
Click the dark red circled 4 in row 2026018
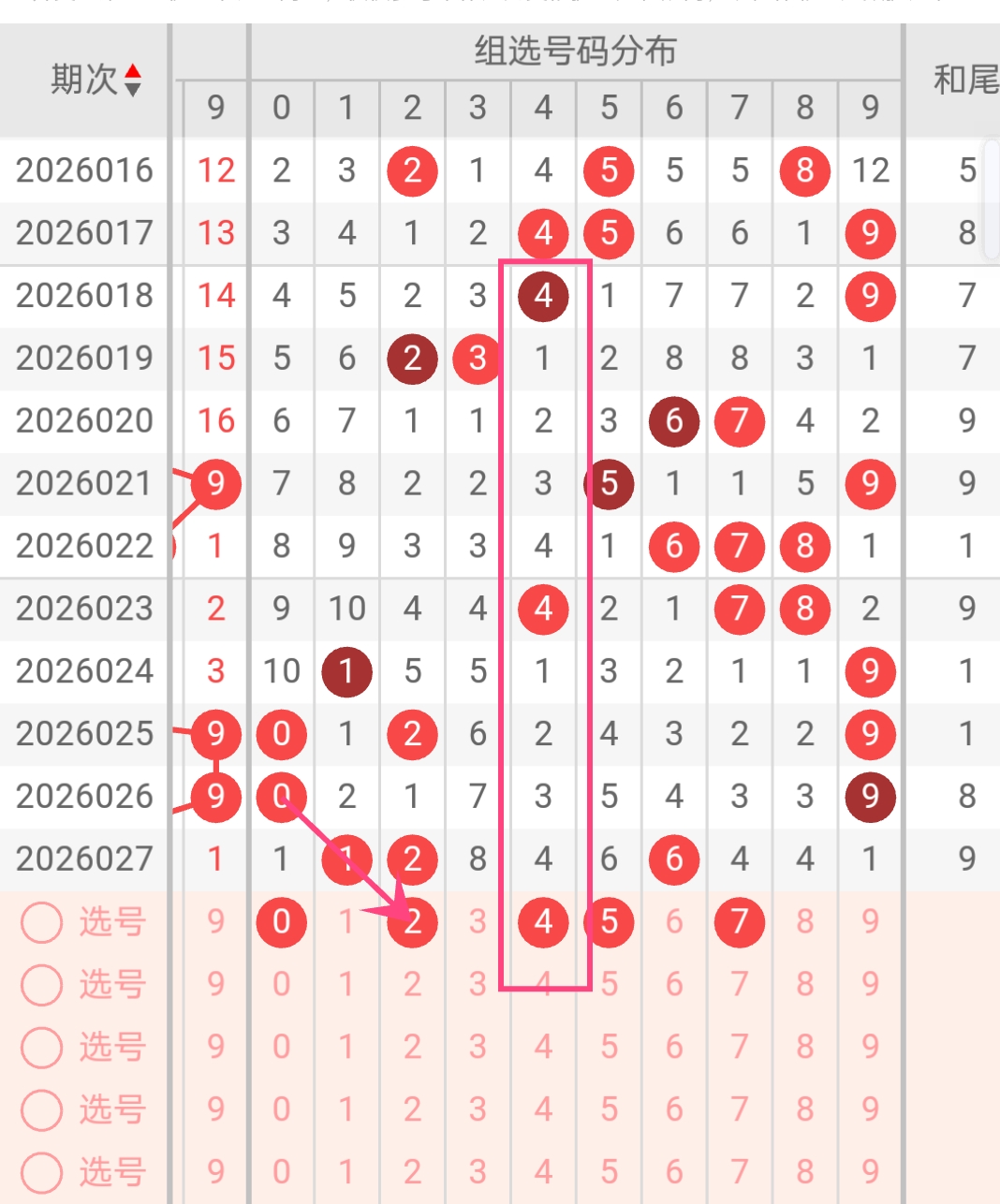[x=542, y=296]
